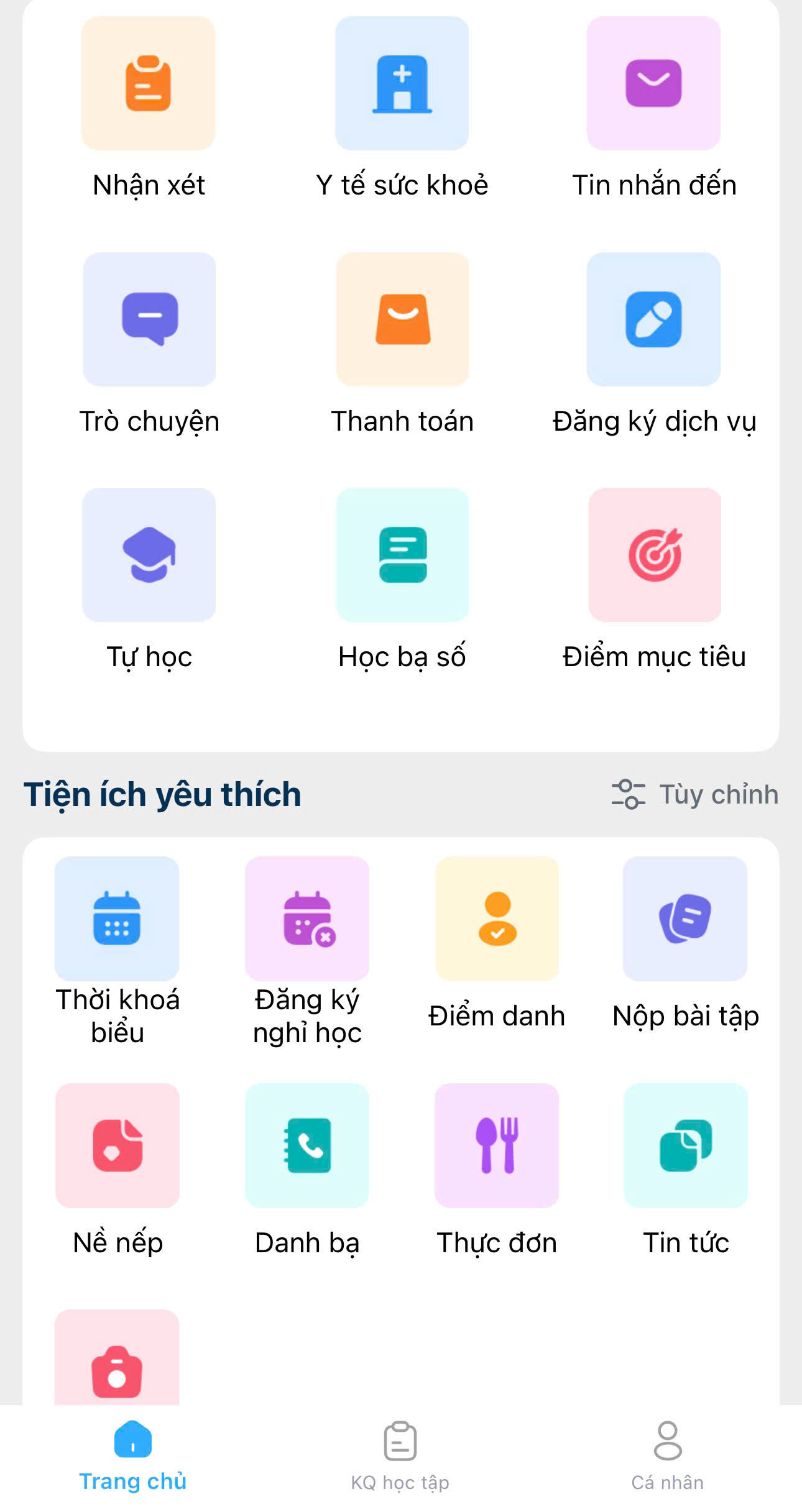
Task: Check Điểm danh attendance
Action: point(497,919)
